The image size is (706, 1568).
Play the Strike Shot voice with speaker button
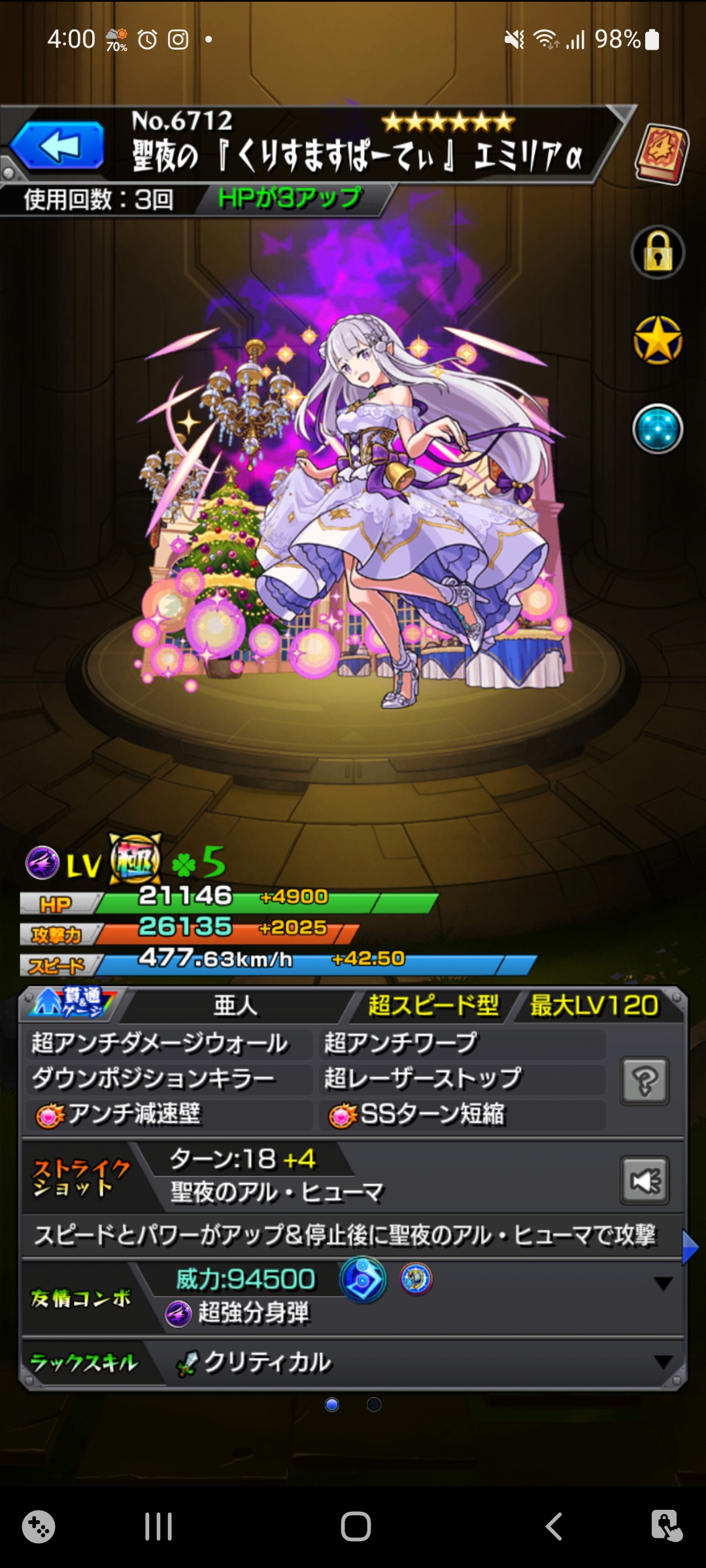tap(645, 1181)
